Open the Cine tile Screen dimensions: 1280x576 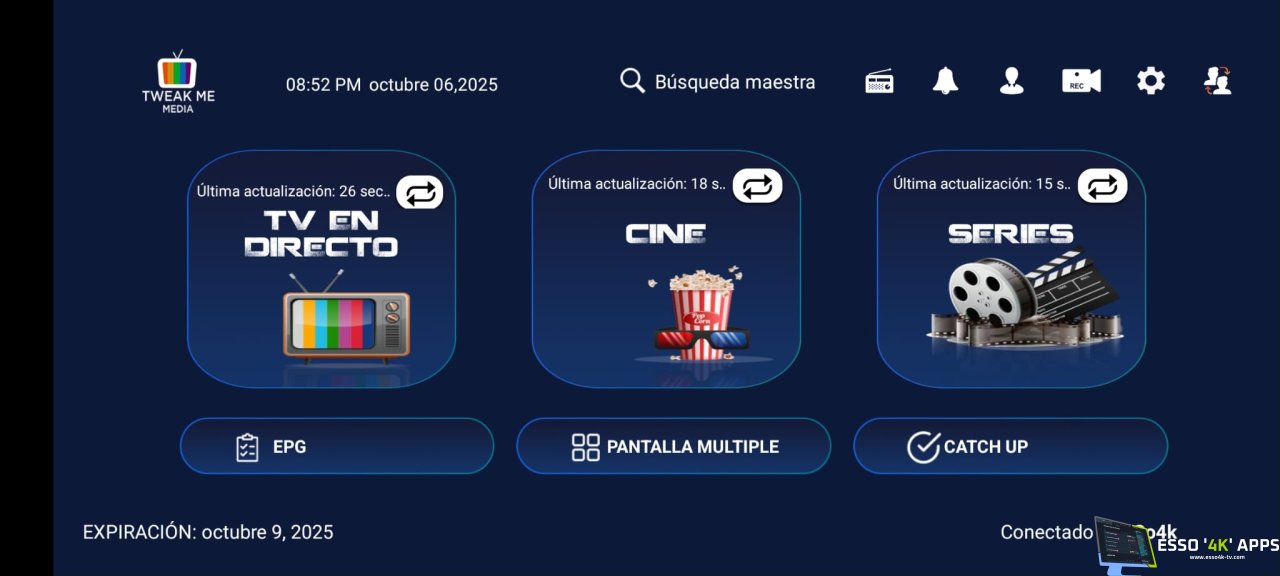[666, 290]
